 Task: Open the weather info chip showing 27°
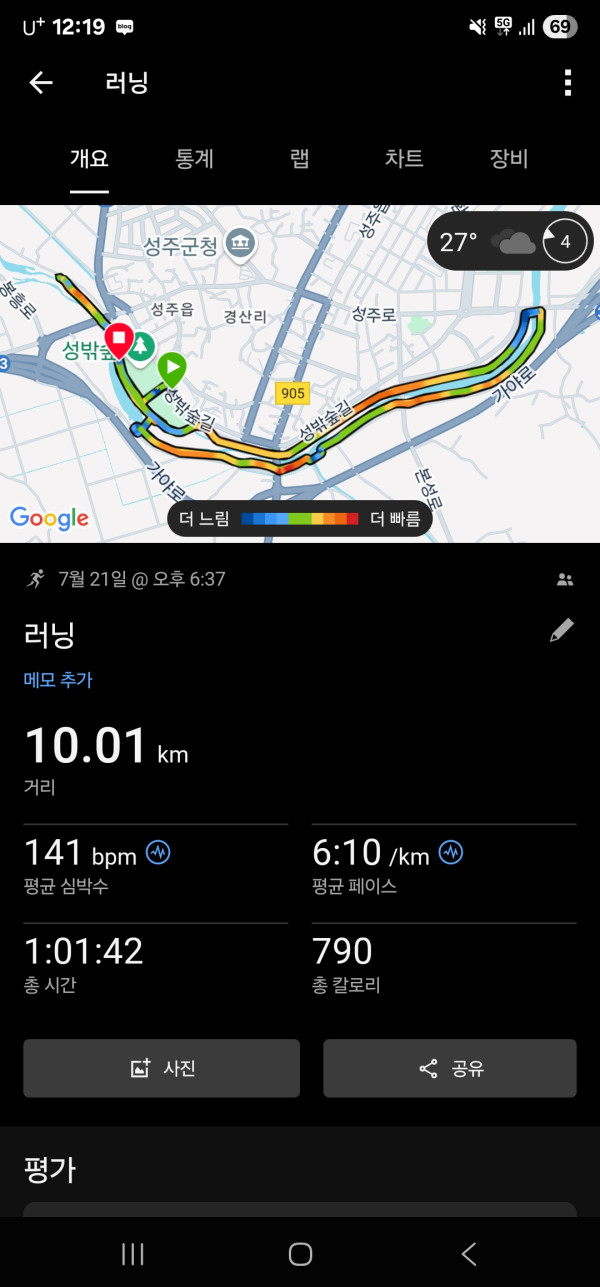point(511,242)
